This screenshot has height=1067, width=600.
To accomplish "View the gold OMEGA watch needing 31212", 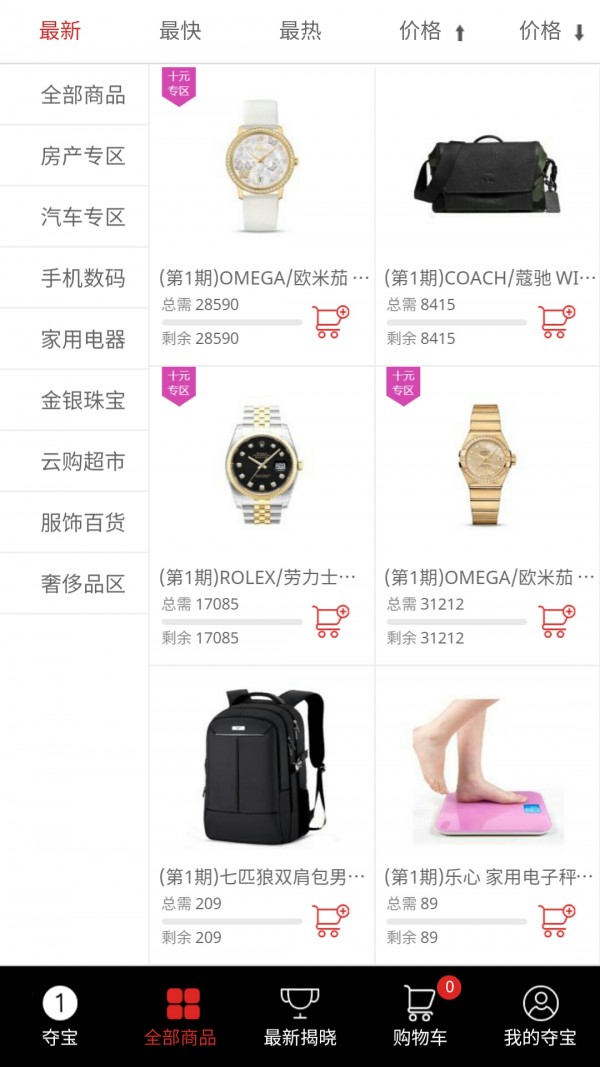I will pyautogui.click(x=487, y=465).
